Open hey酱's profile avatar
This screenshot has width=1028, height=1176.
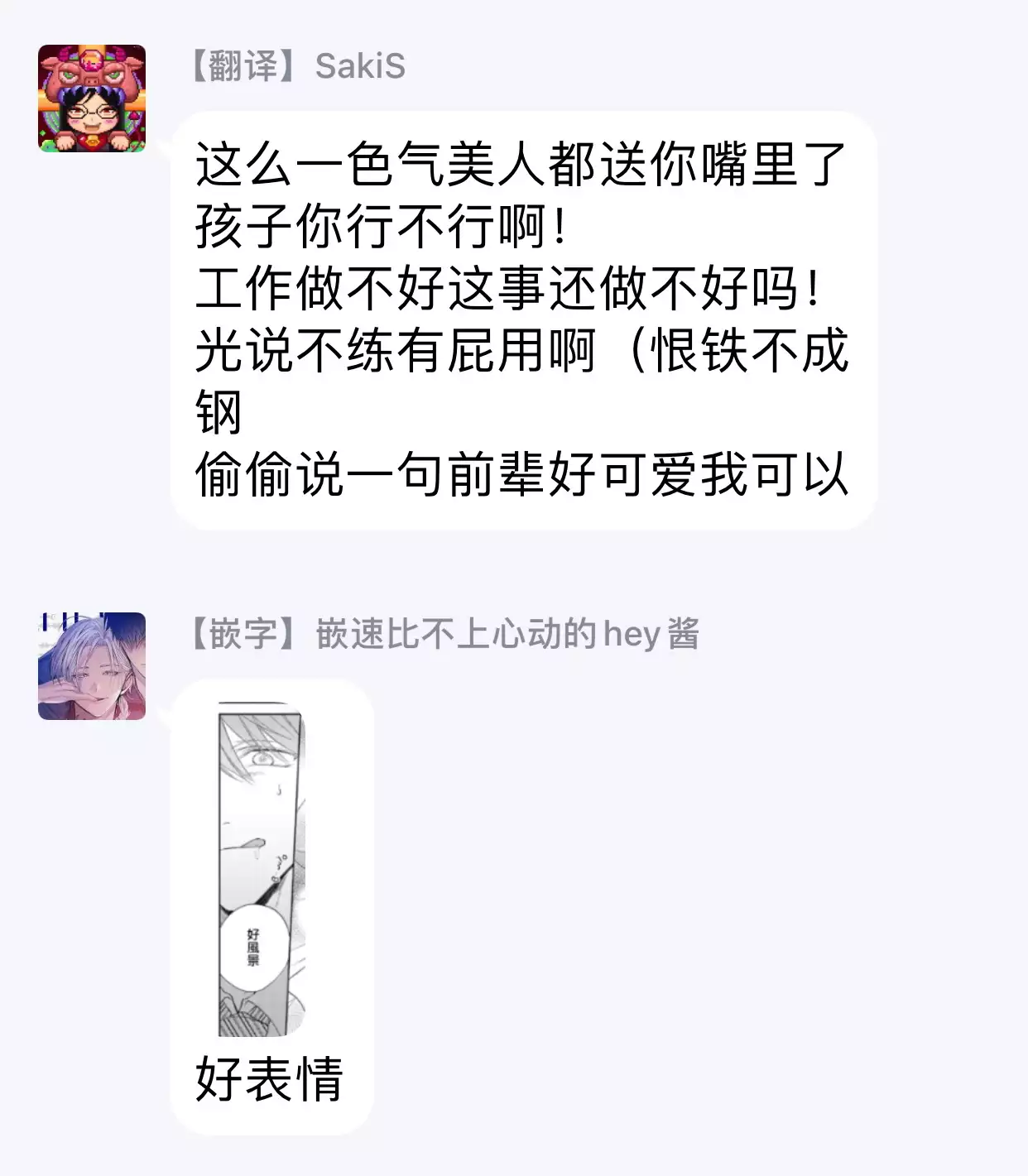(x=92, y=665)
